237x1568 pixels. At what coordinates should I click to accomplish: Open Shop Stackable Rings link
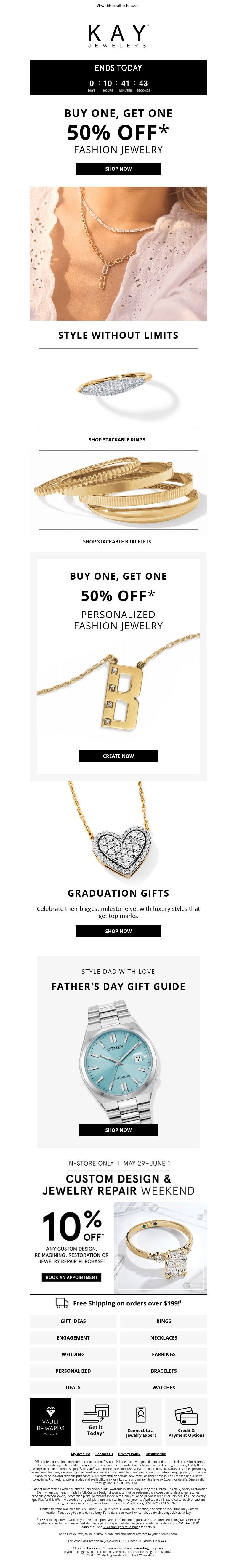tap(117, 439)
